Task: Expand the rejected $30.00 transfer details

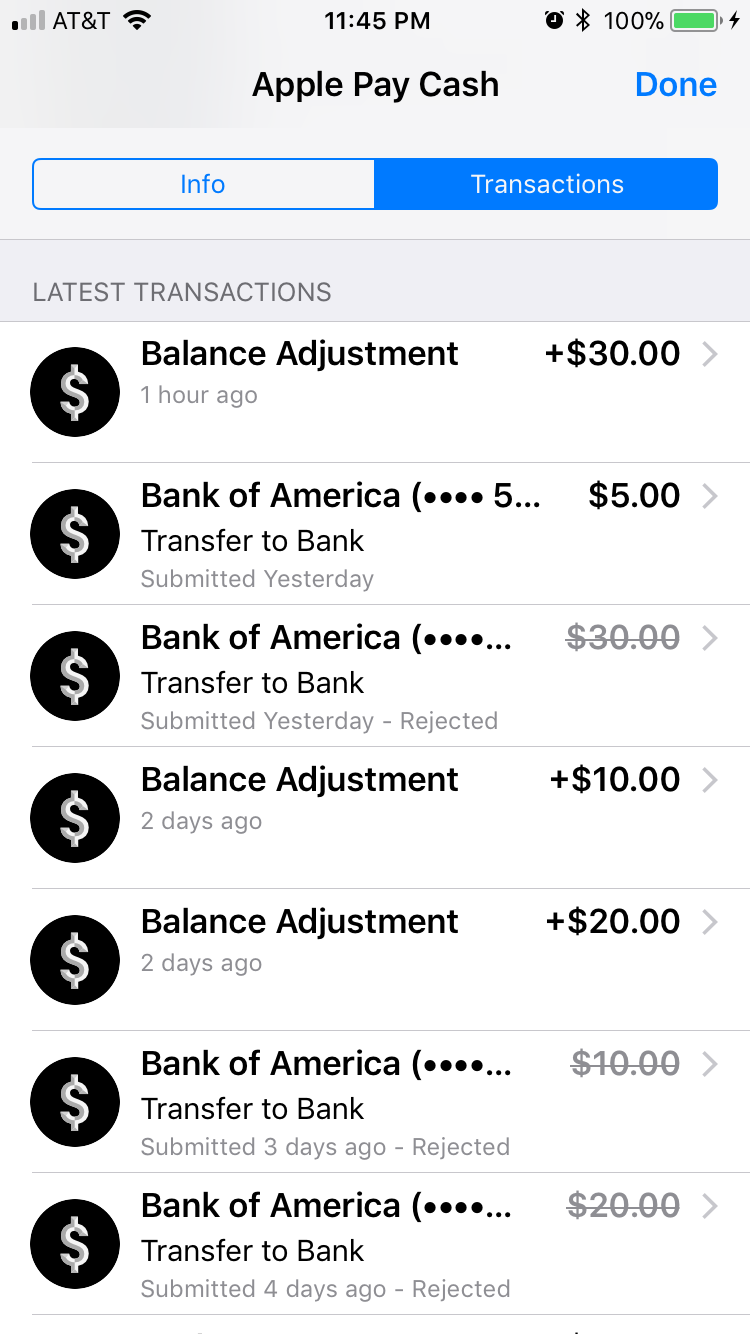Action: click(x=711, y=637)
